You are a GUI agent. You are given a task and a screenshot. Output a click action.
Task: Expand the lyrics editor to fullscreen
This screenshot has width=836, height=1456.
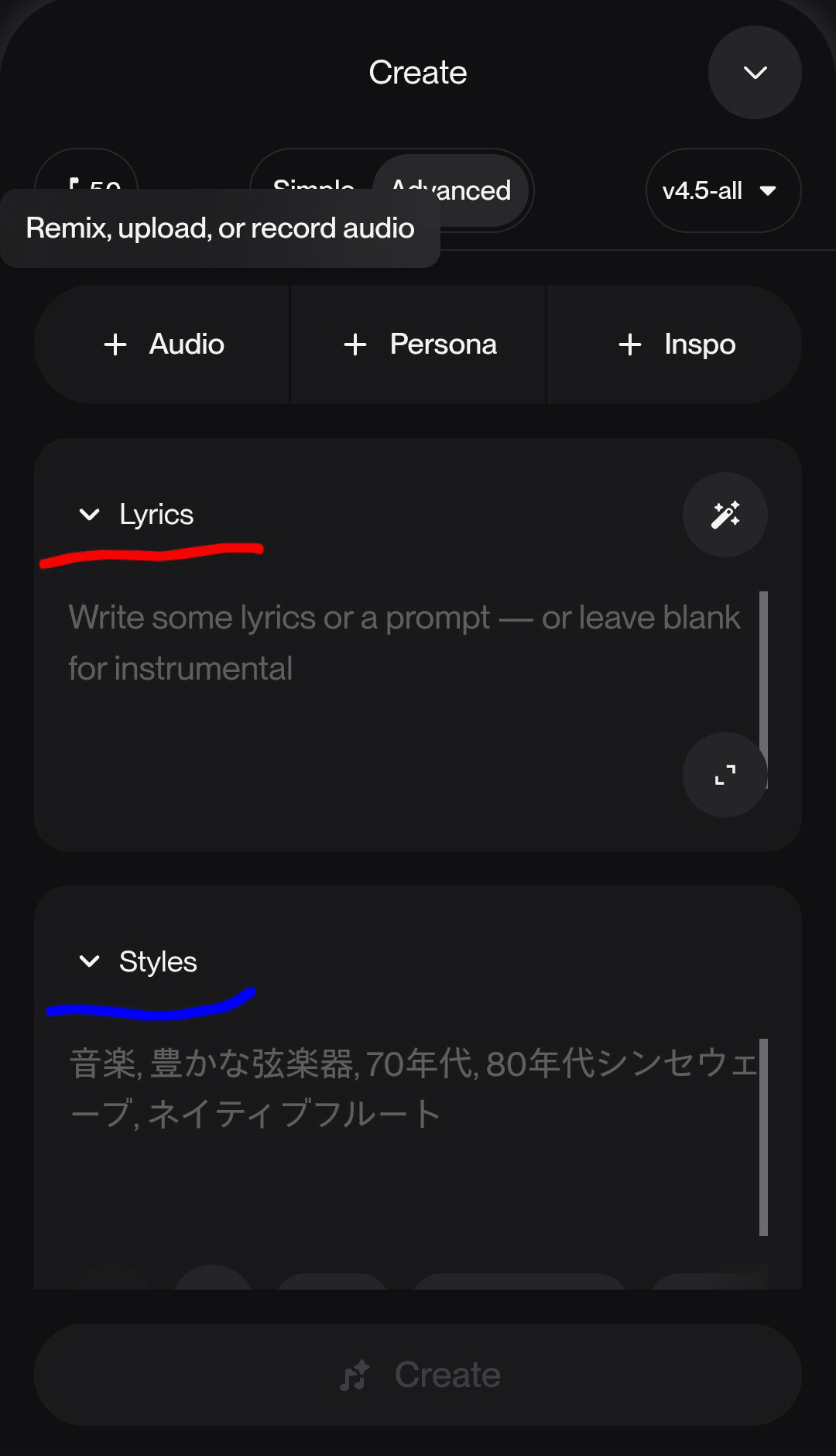point(725,774)
